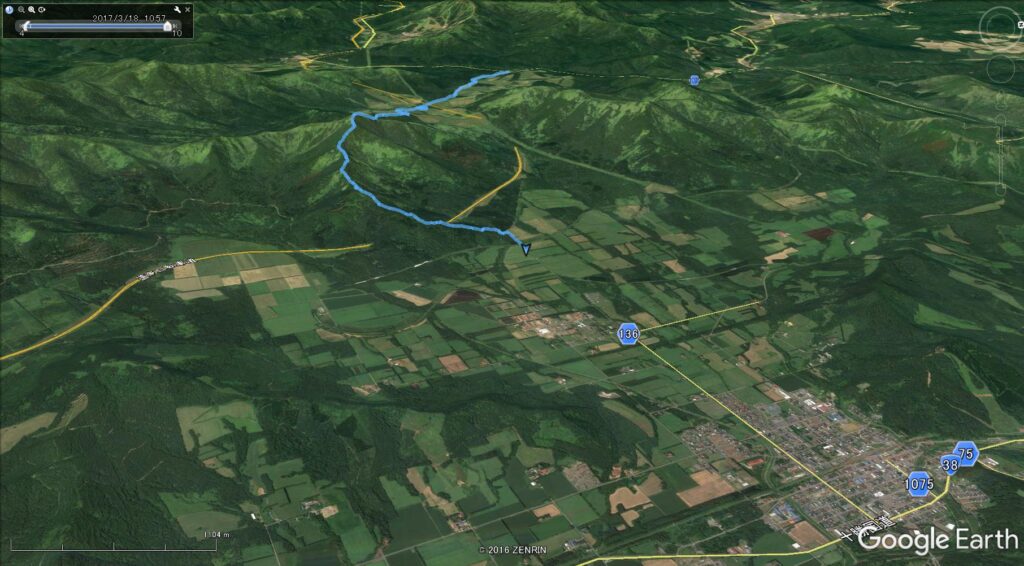Image resolution: width=1024 pixels, height=566 pixels.
Task: Tap the time slider track
Action: pos(95,26)
